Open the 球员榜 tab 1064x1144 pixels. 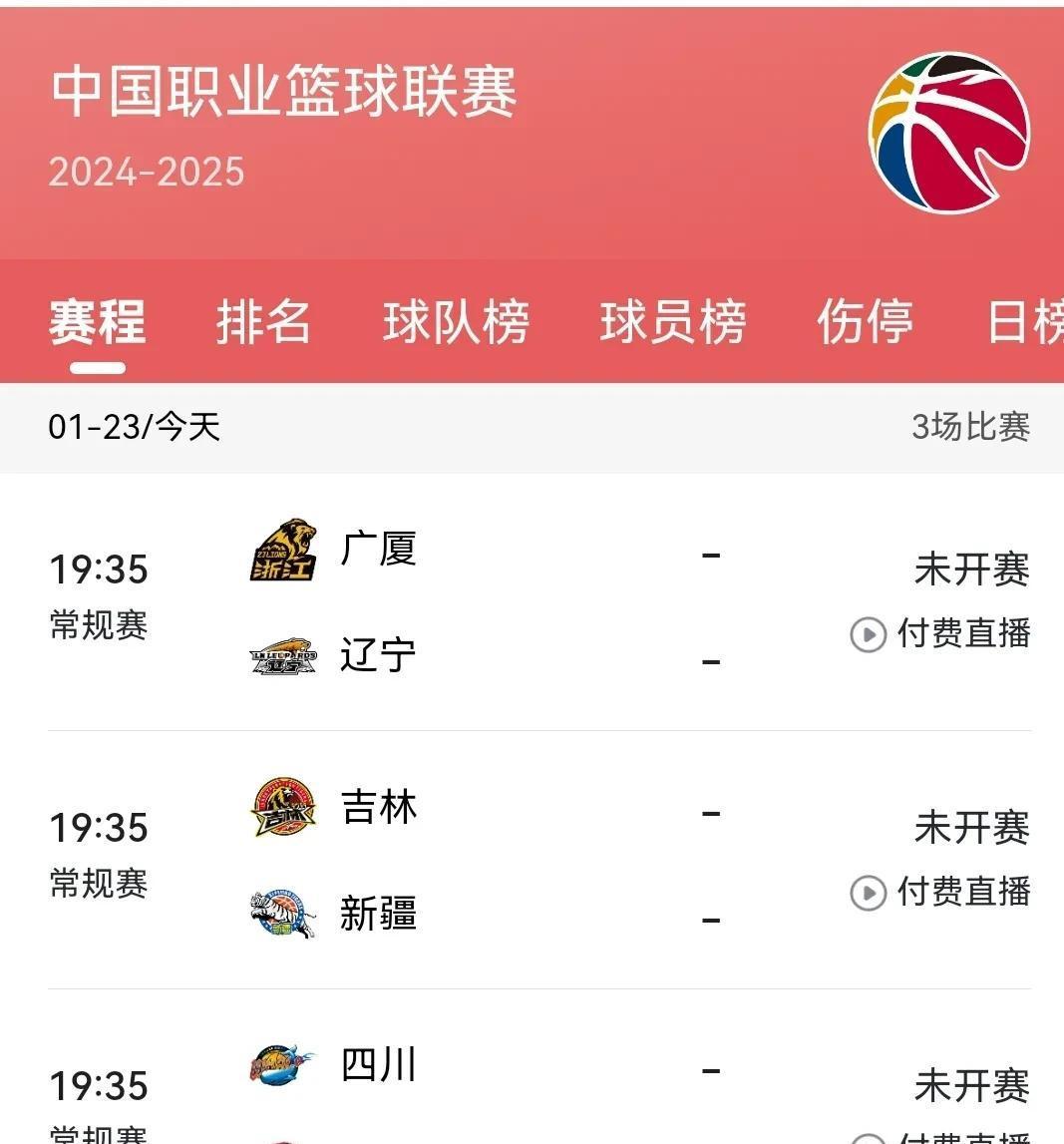[x=674, y=321]
